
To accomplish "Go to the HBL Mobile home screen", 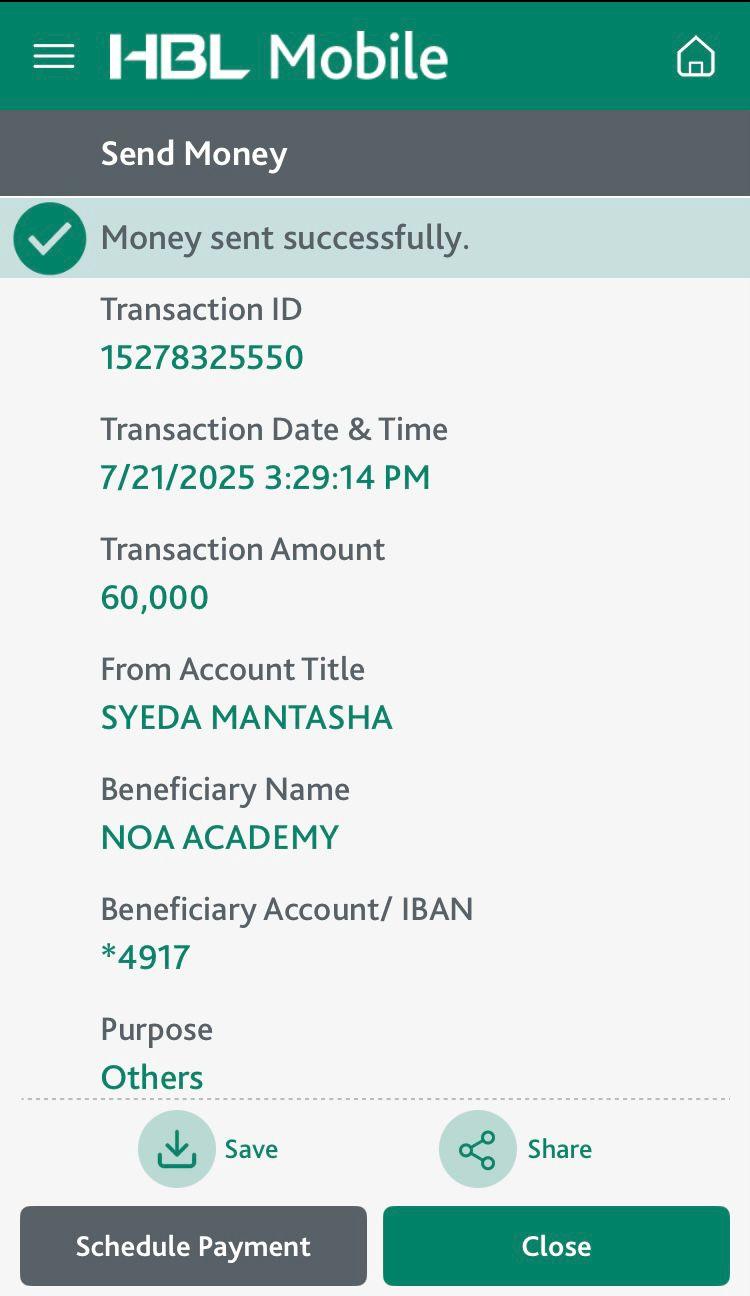I will [695, 56].
